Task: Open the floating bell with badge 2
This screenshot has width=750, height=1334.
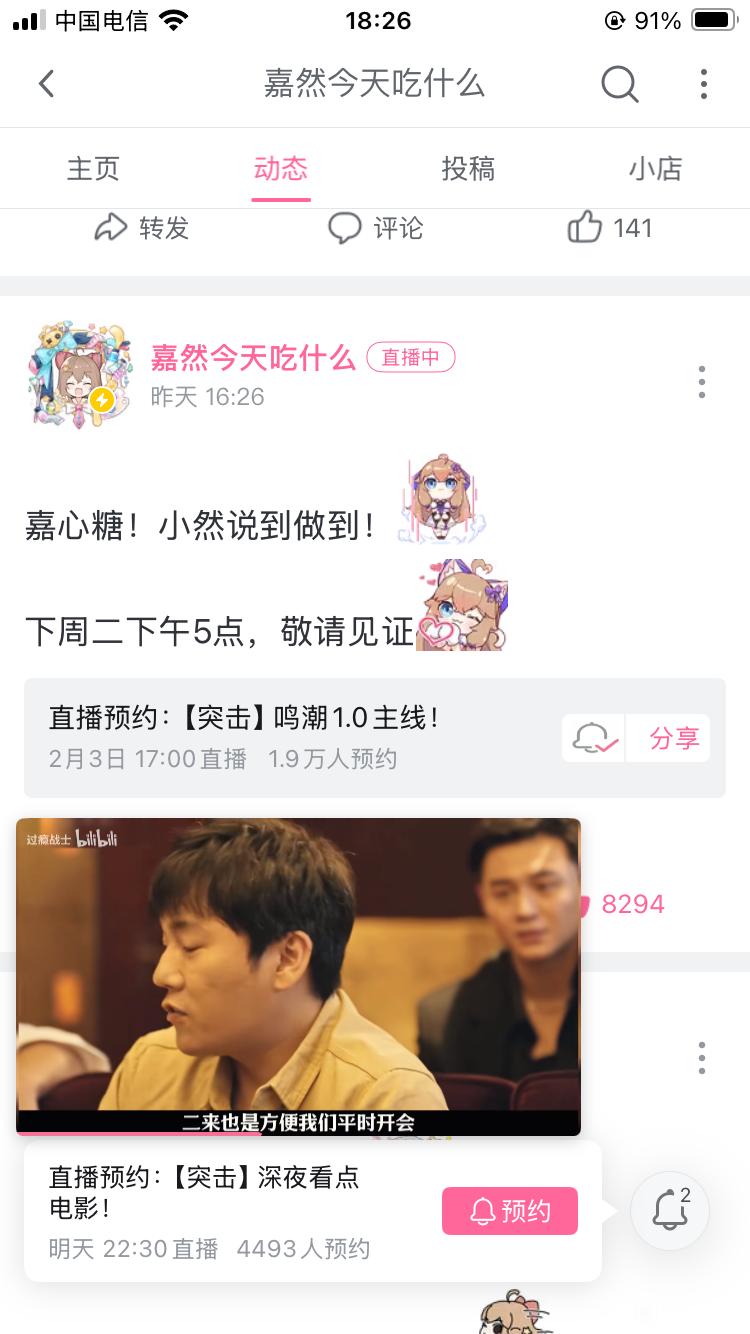Action: tap(669, 1211)
